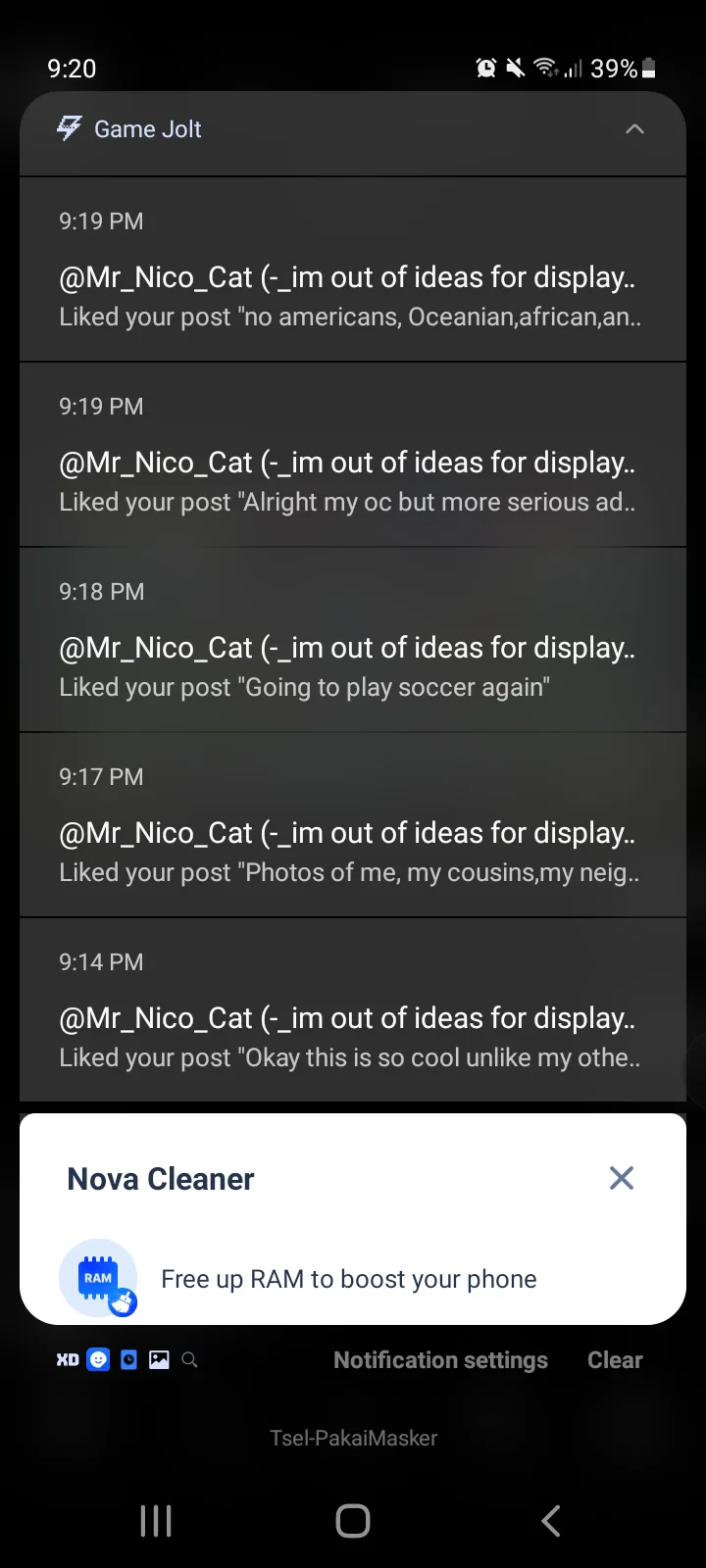The width and height of the screenshot is (706, 1568).
Task: Open Notification settings
Action: (440, 1360)
